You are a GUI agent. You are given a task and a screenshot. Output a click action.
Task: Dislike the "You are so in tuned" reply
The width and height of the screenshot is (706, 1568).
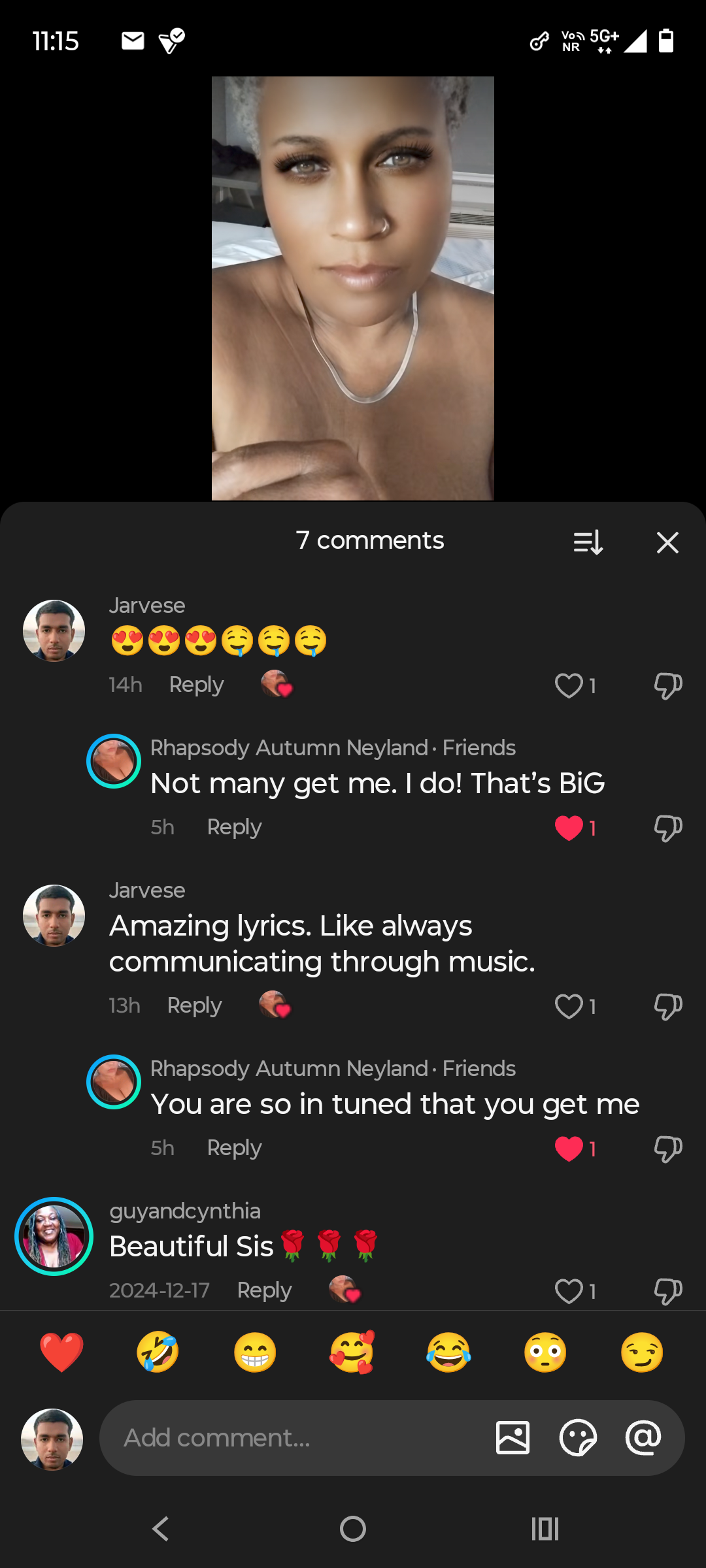click(667, 1149)
